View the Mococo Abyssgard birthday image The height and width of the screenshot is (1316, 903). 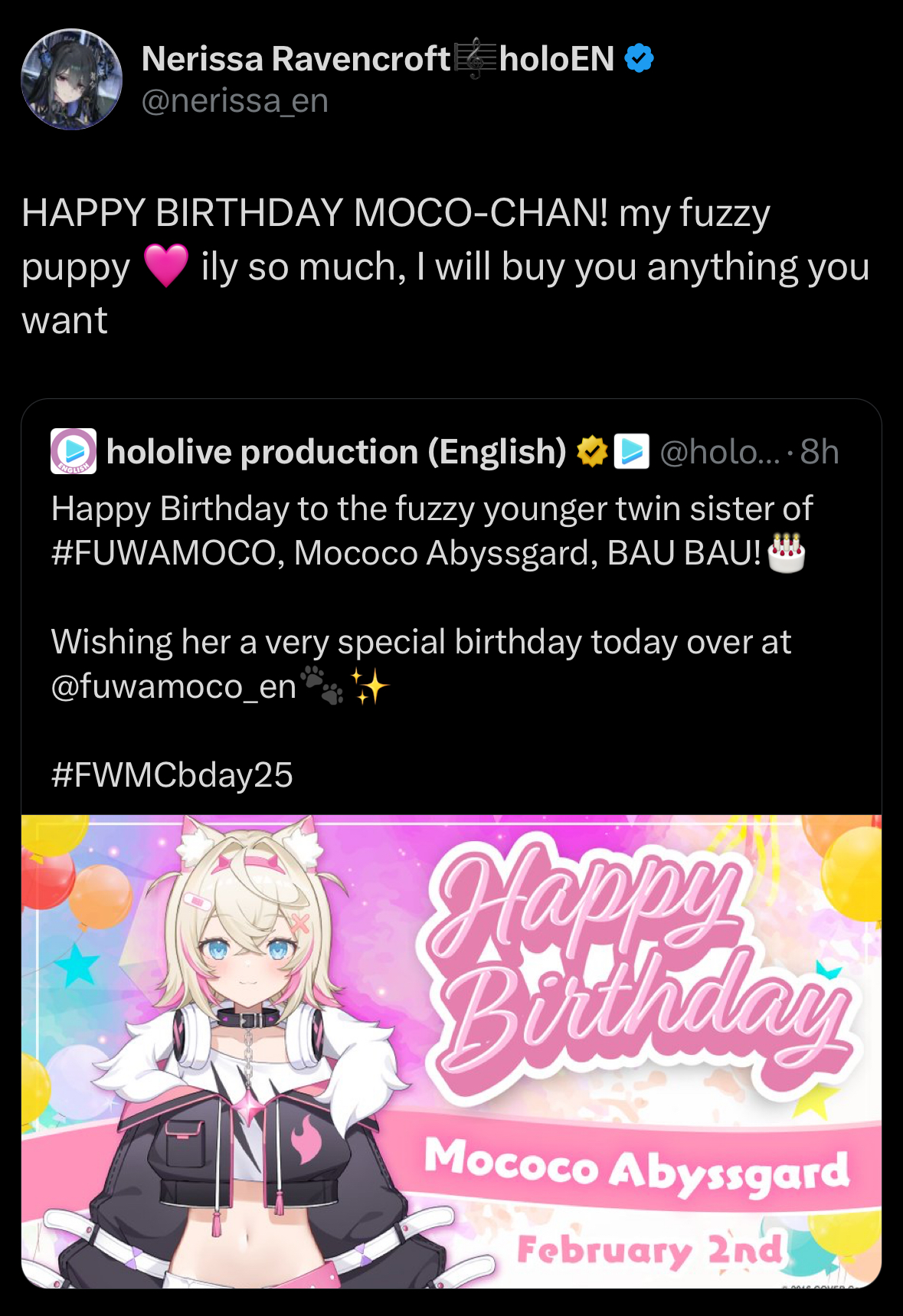coord(450,1051)
